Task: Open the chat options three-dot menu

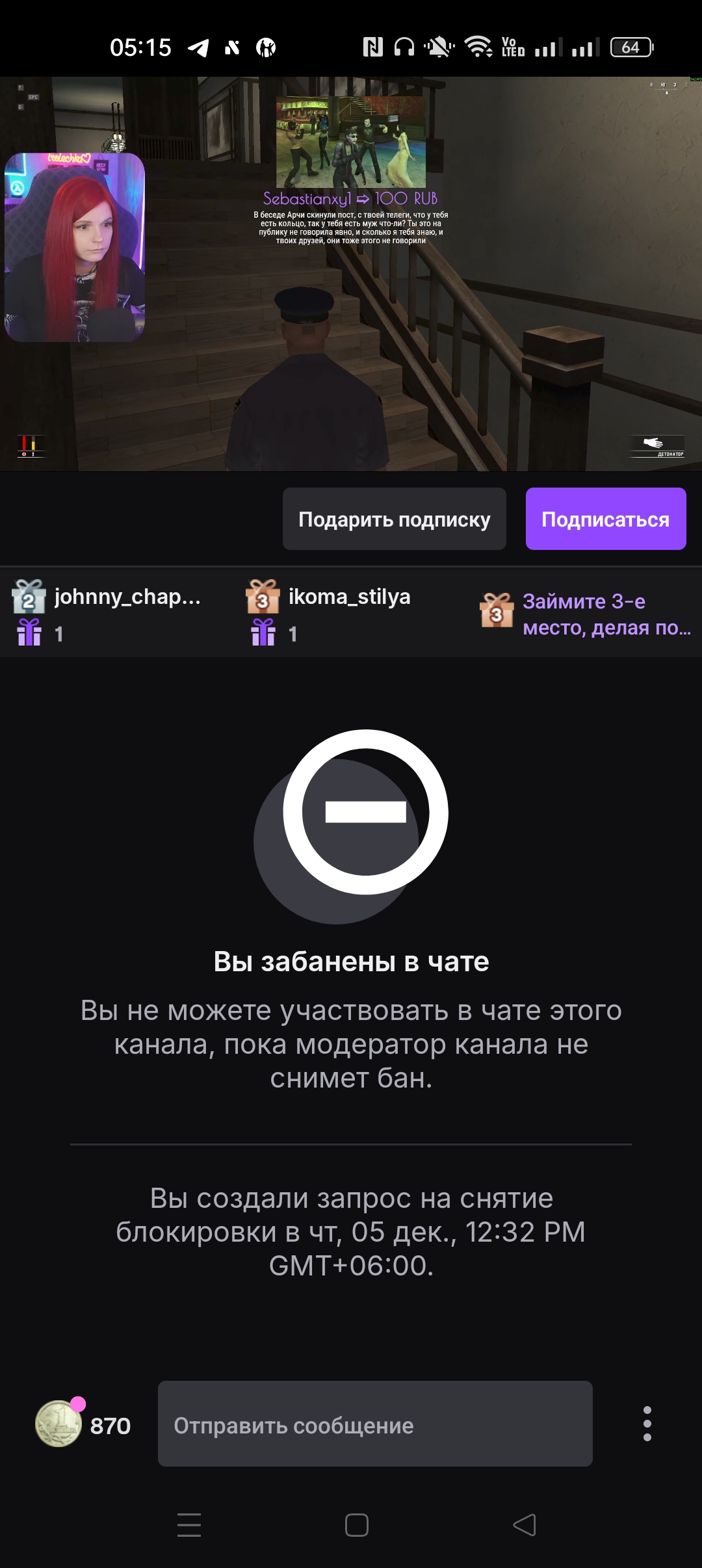Action: pyautogui.click(x=647, y=1424)
